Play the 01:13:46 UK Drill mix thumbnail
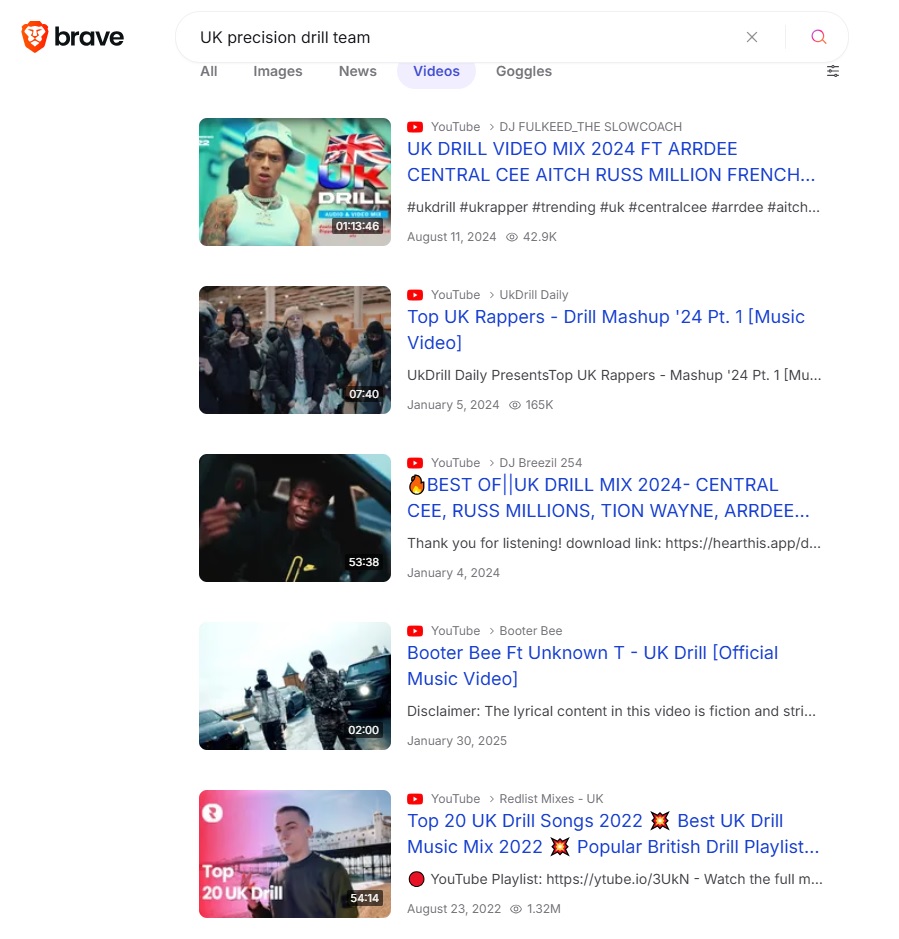 (295, 182)
